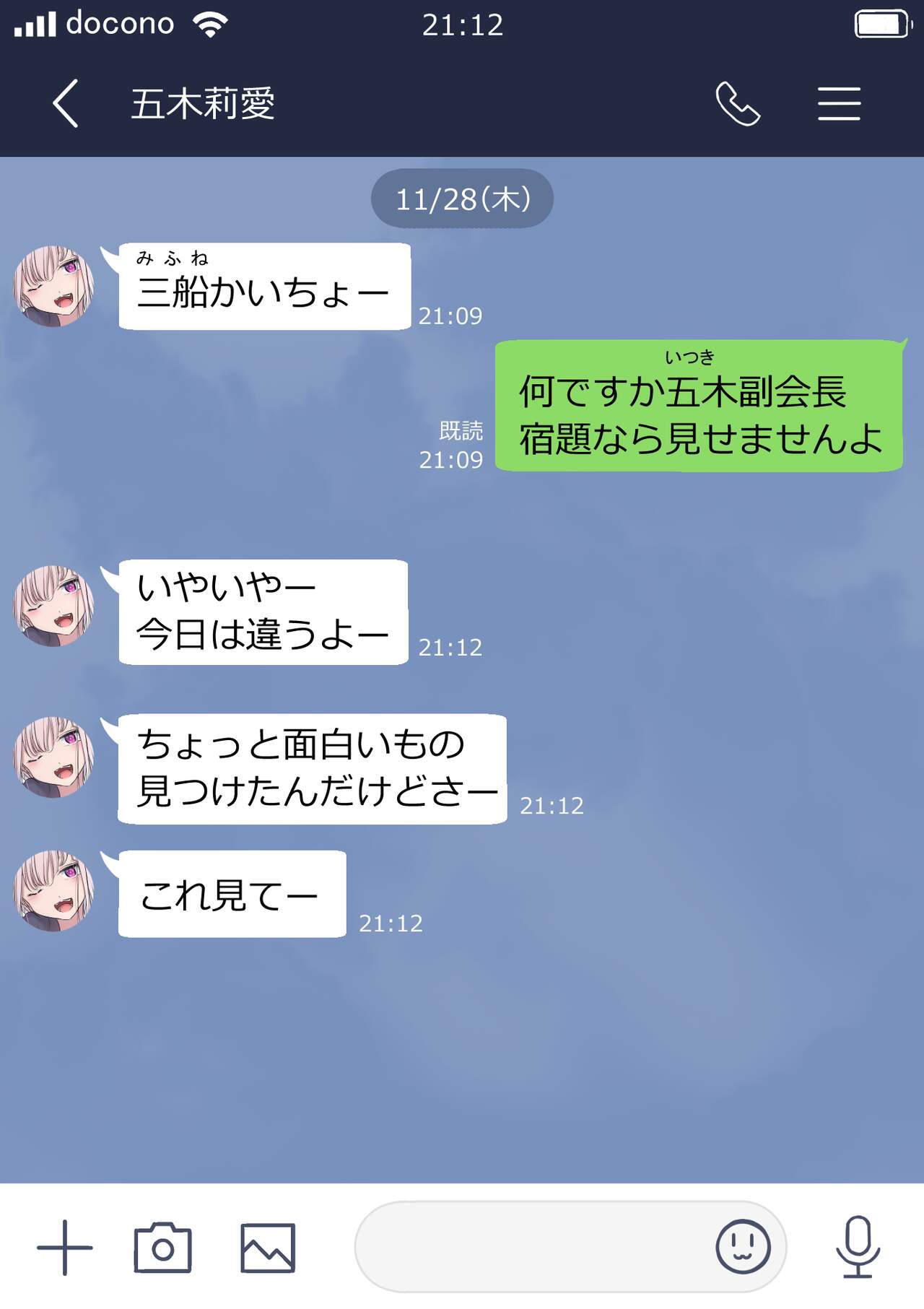Viewport: 924px width, 1309px height.
Task: Focus the message input field
Action: 534,1247
